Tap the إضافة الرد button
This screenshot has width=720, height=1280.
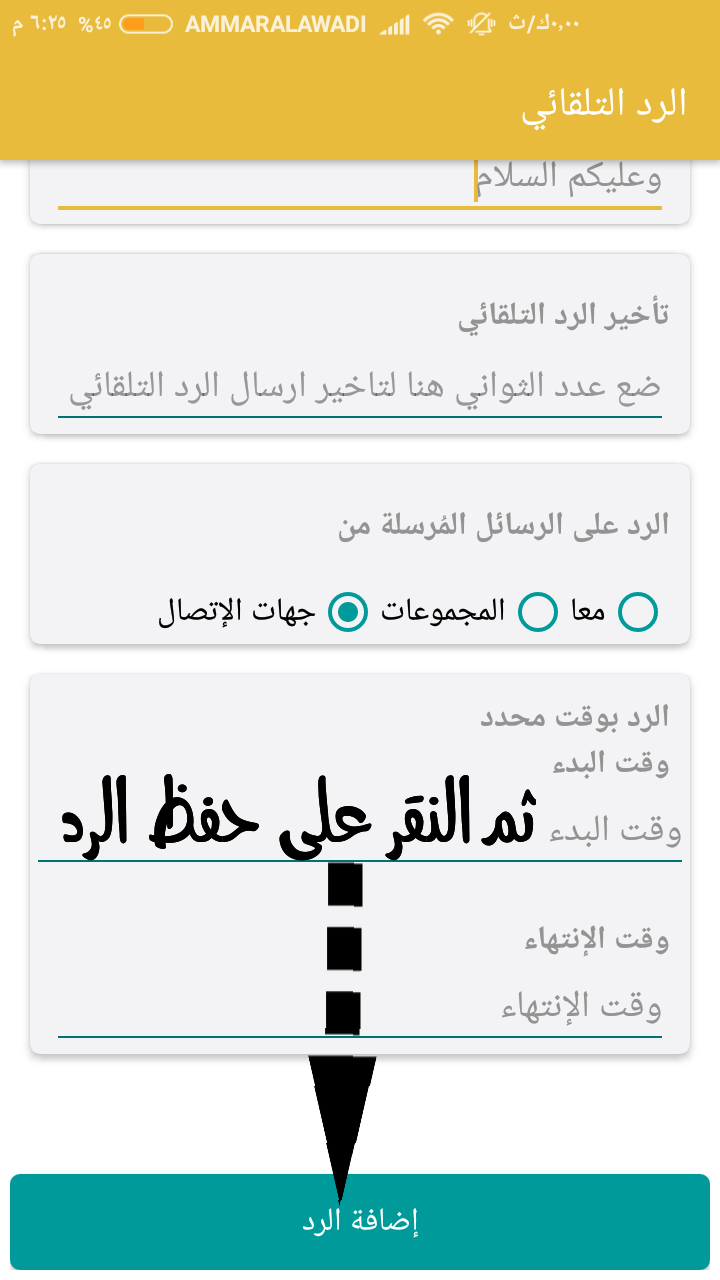click(x=360, y=1221)
